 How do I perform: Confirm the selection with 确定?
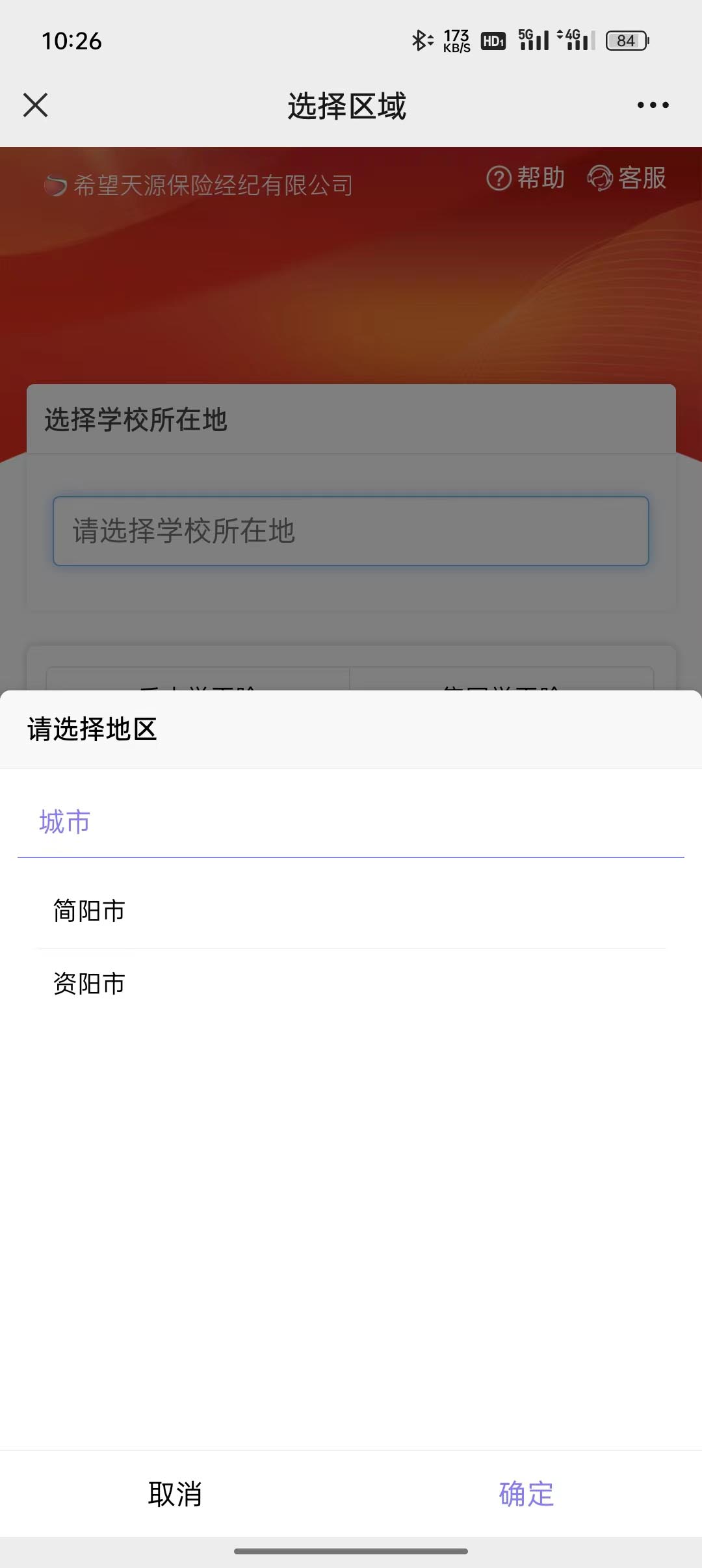click(x=526, y=1494)
